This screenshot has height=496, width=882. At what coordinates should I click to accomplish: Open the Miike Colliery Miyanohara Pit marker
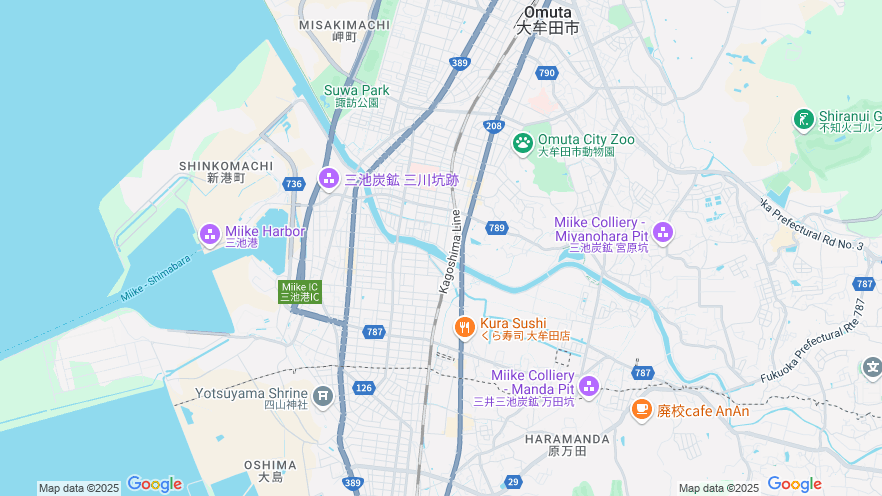(662, 233)
